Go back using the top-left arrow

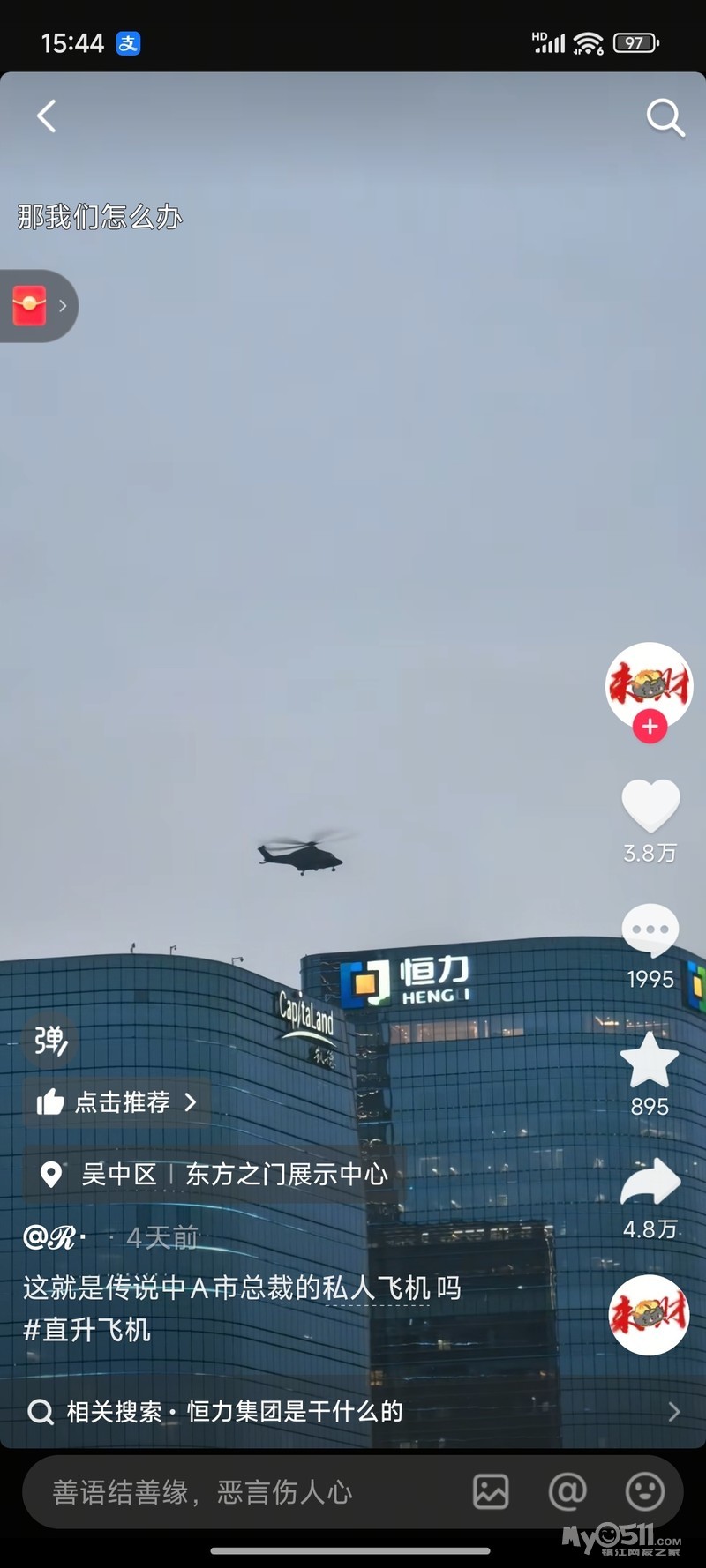[47, 116]
